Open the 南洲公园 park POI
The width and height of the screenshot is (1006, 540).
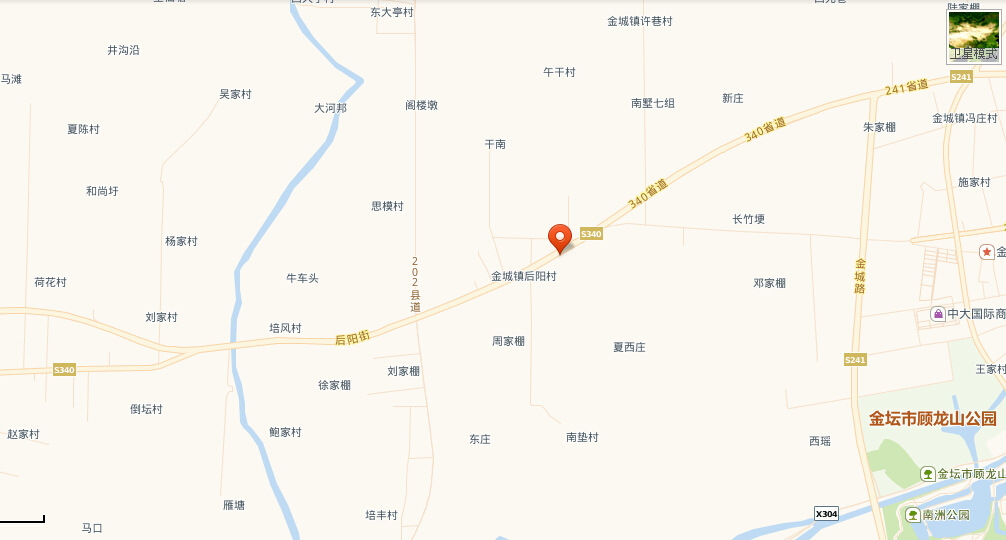click(x=913, y=515)
